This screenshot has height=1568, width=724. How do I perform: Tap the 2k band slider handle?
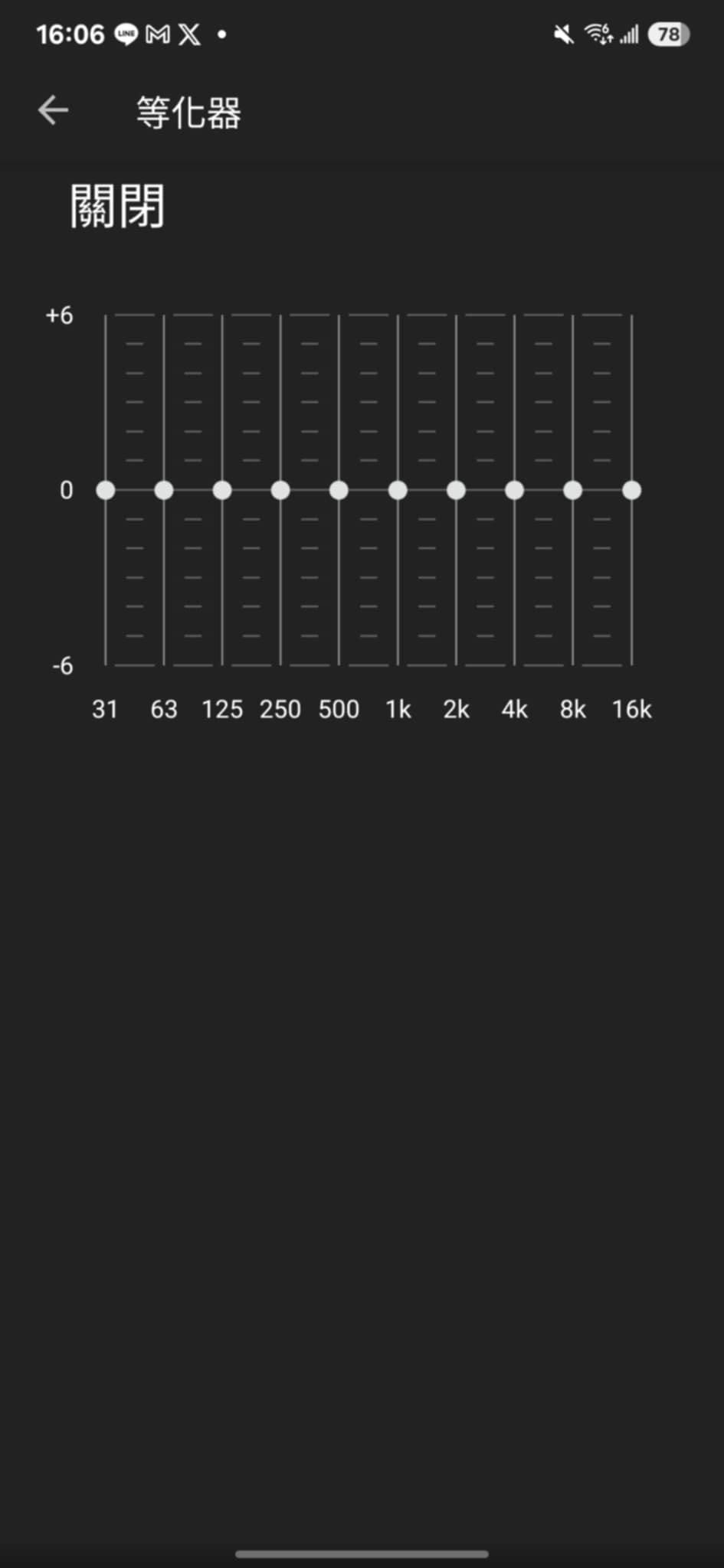[x=456, y=490]
